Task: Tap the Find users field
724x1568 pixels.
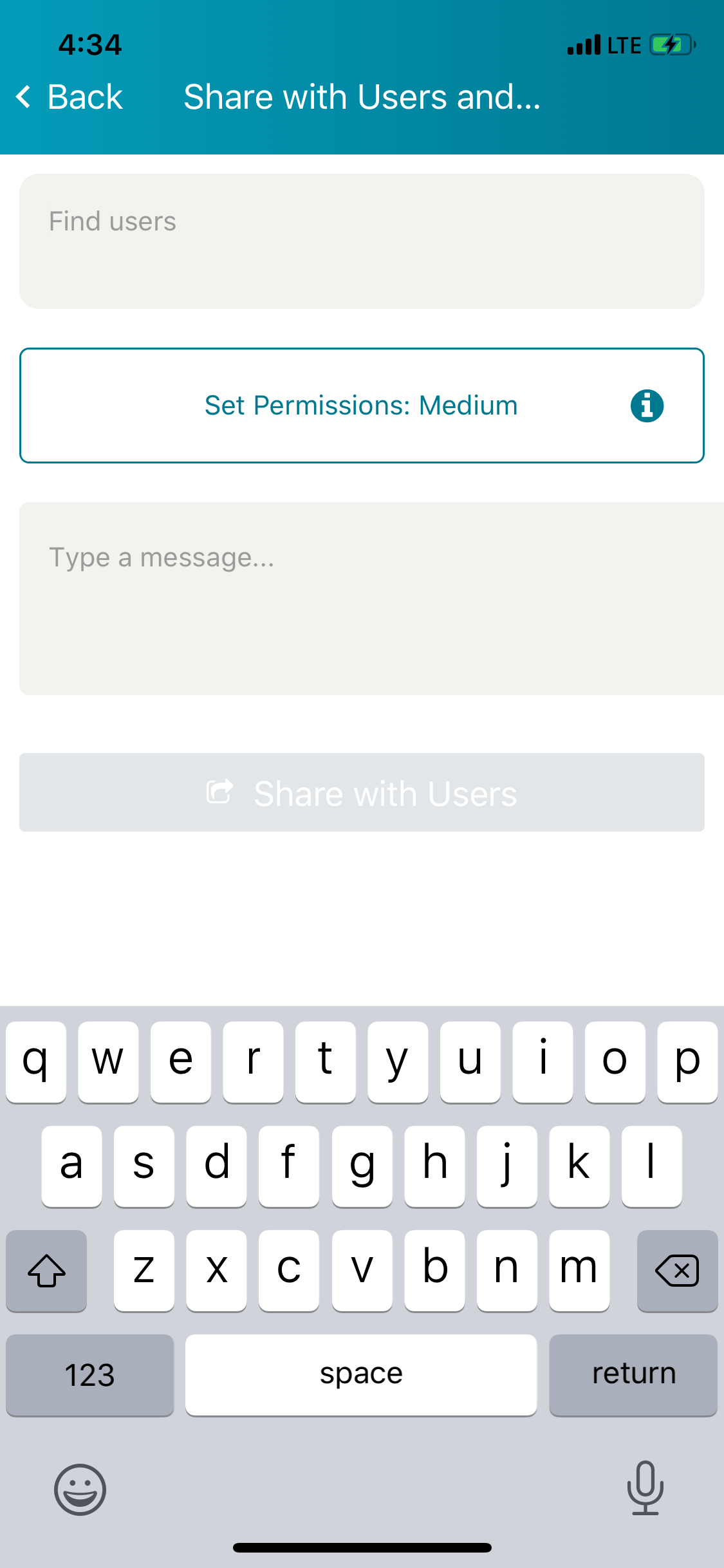Action: (x=362, y=241)
